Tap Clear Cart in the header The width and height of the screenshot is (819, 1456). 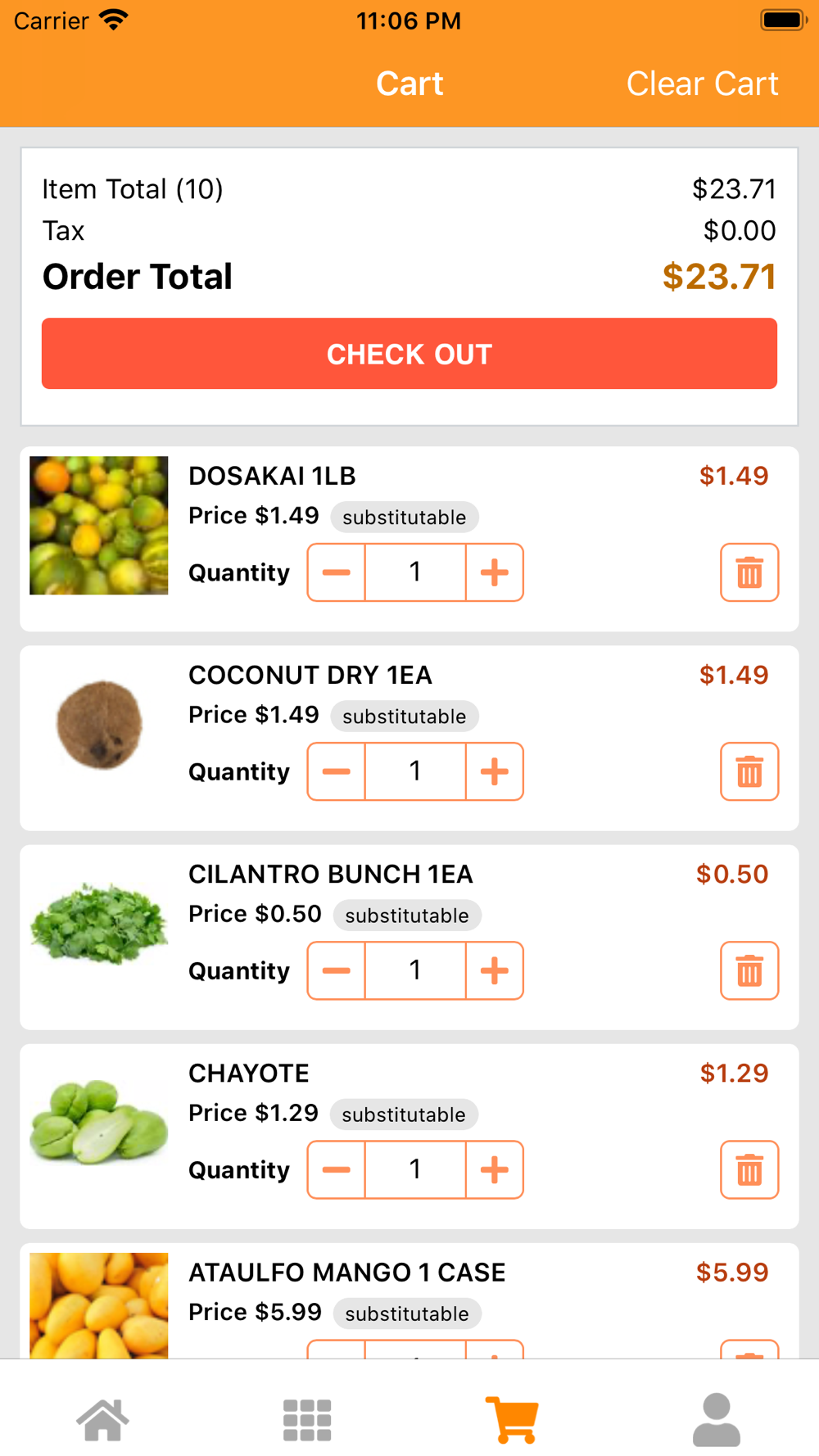[702, 84]
